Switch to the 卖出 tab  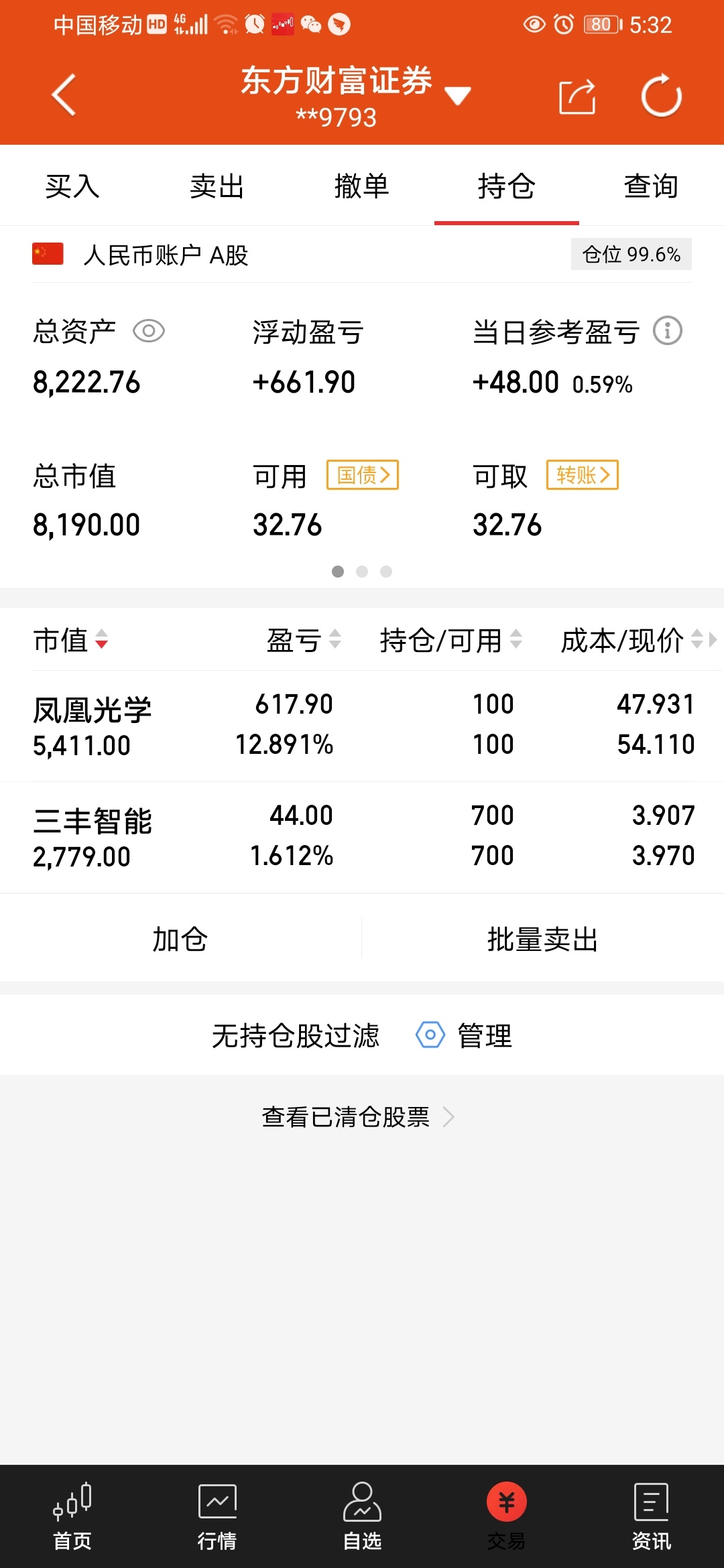point(217,186)
